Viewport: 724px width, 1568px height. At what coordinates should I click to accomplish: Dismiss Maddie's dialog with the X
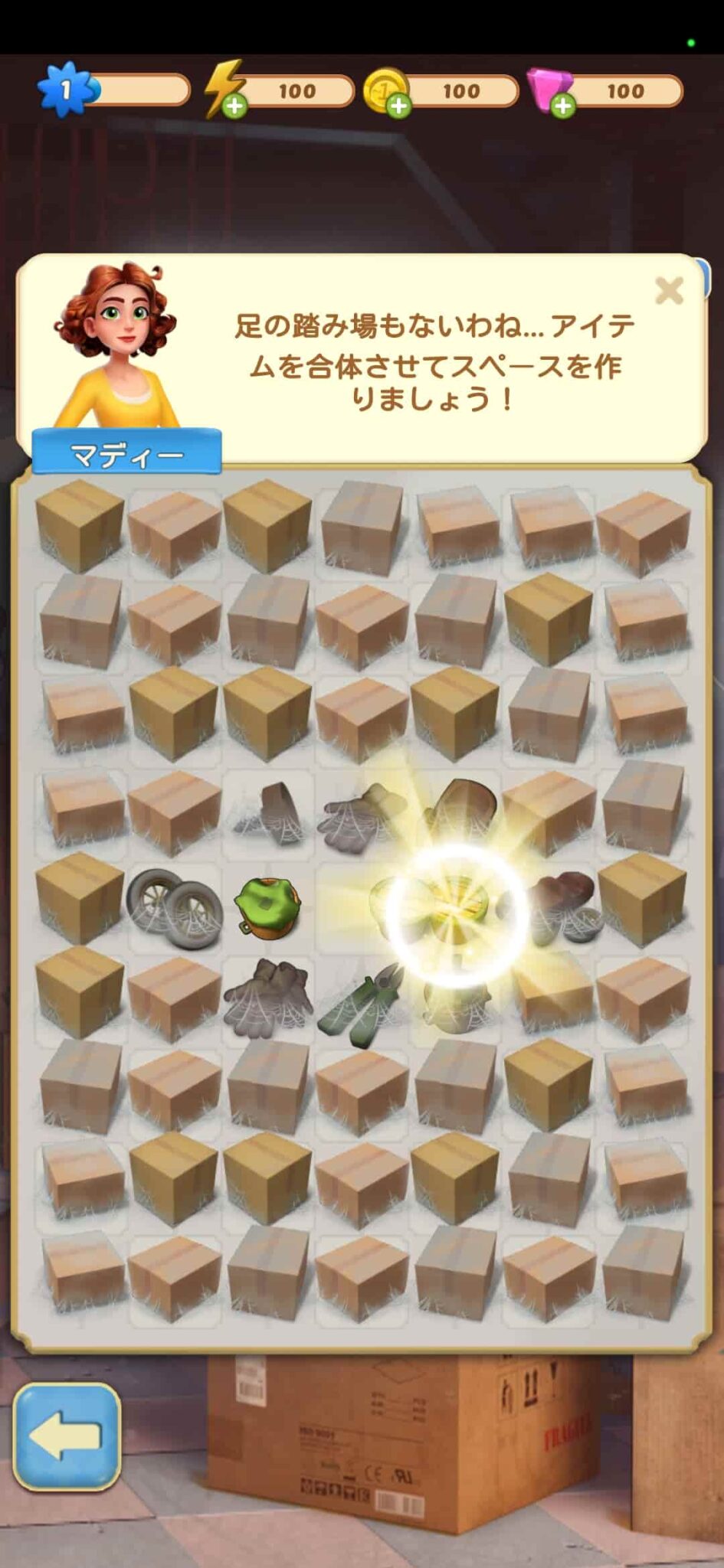(x=669, y=289)
